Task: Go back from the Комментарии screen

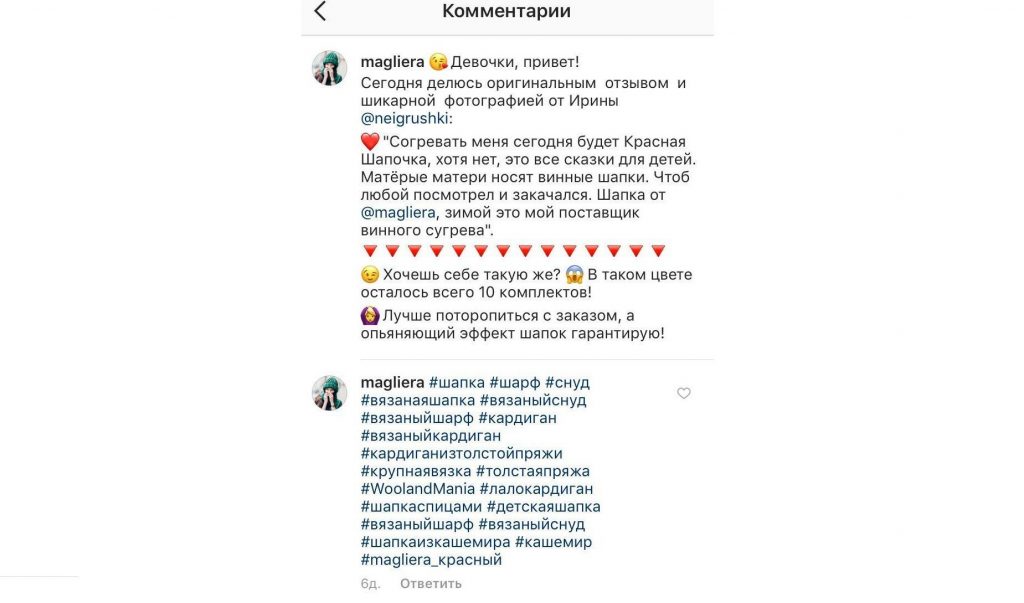Action: pyautogui.click(x=320, y=12)
